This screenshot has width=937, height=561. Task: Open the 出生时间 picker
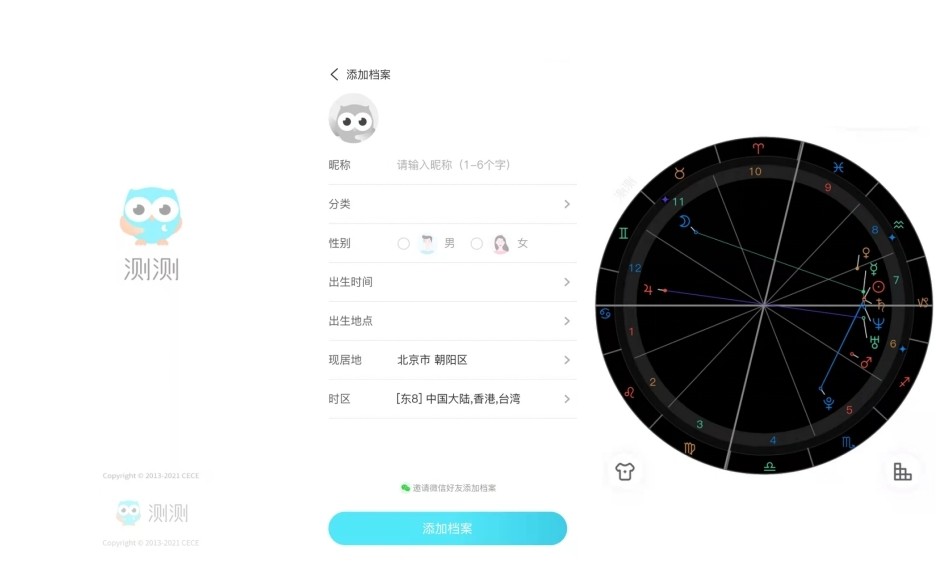click(452, 282)
